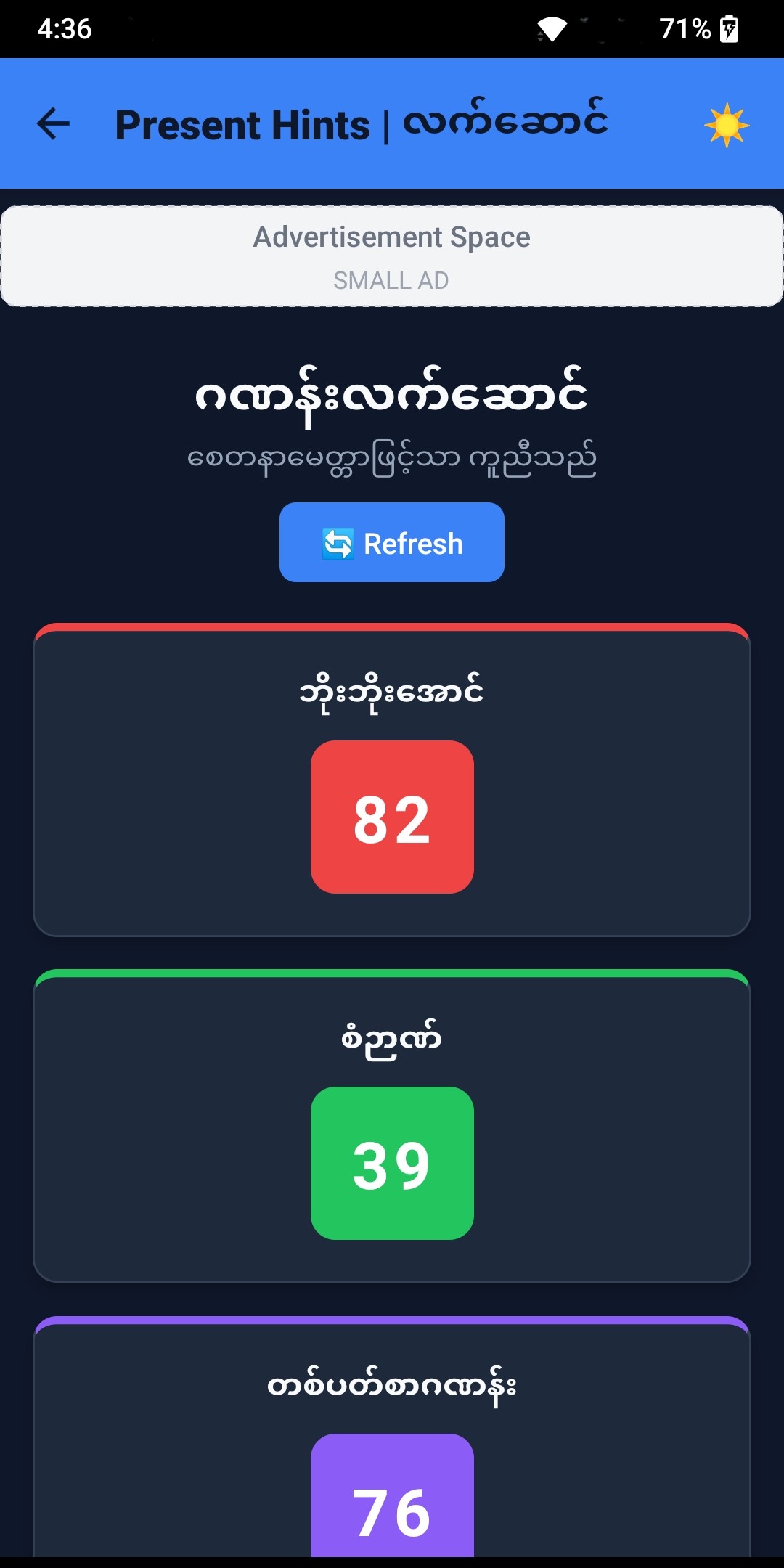
Task: Tap the Refresh button
Action: [x=392, y=542]
